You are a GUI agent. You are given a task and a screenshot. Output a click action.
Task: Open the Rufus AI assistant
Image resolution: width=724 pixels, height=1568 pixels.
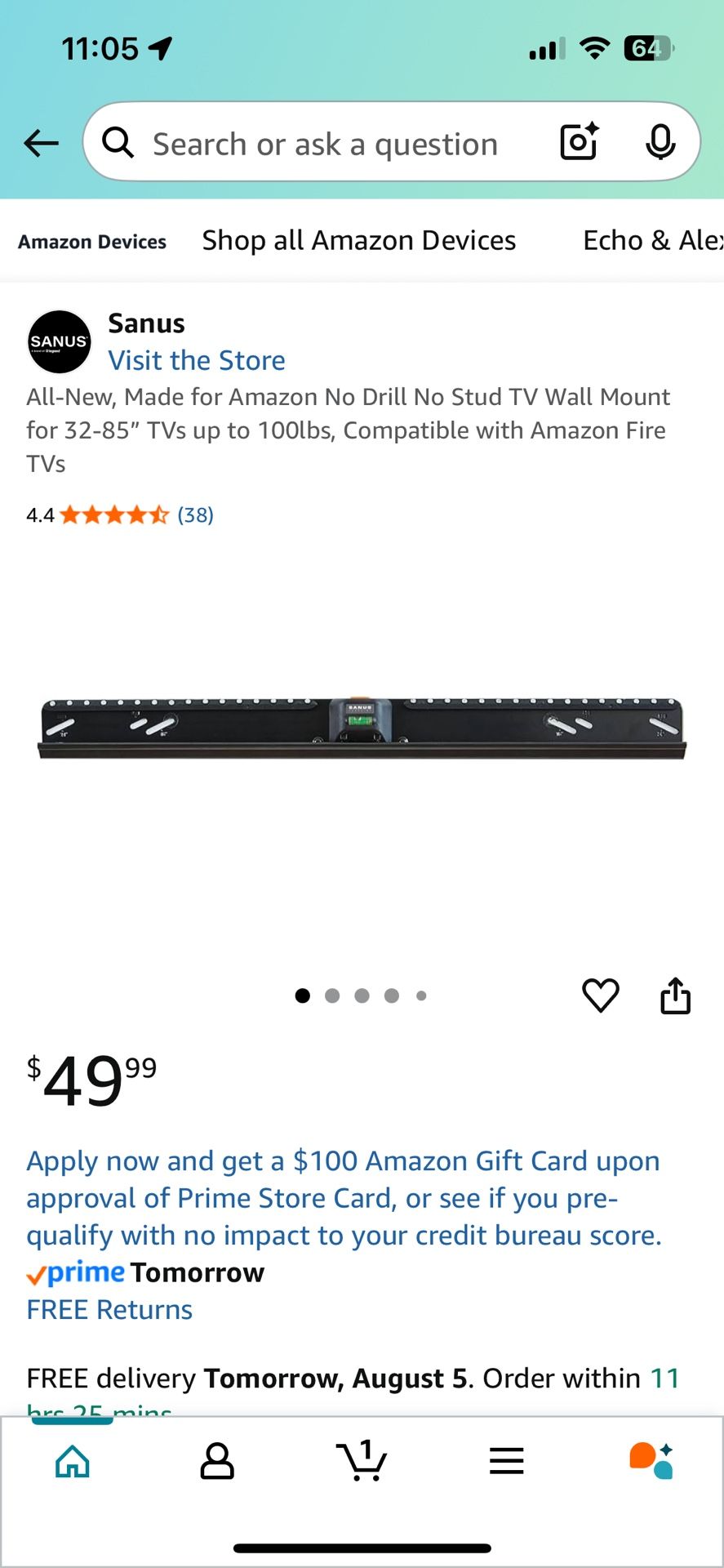651,1461
